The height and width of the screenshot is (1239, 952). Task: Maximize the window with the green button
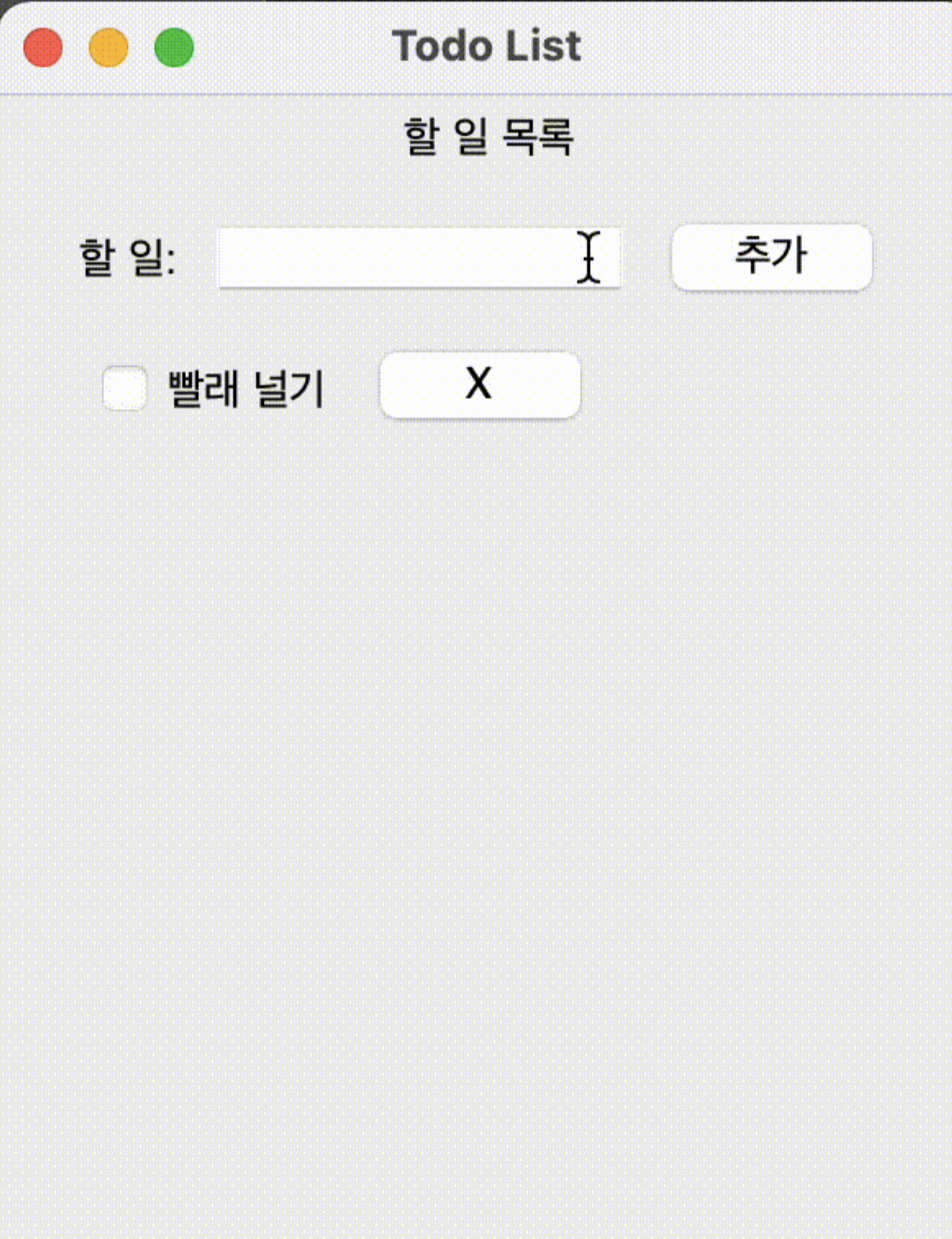[x=175, y=48]
